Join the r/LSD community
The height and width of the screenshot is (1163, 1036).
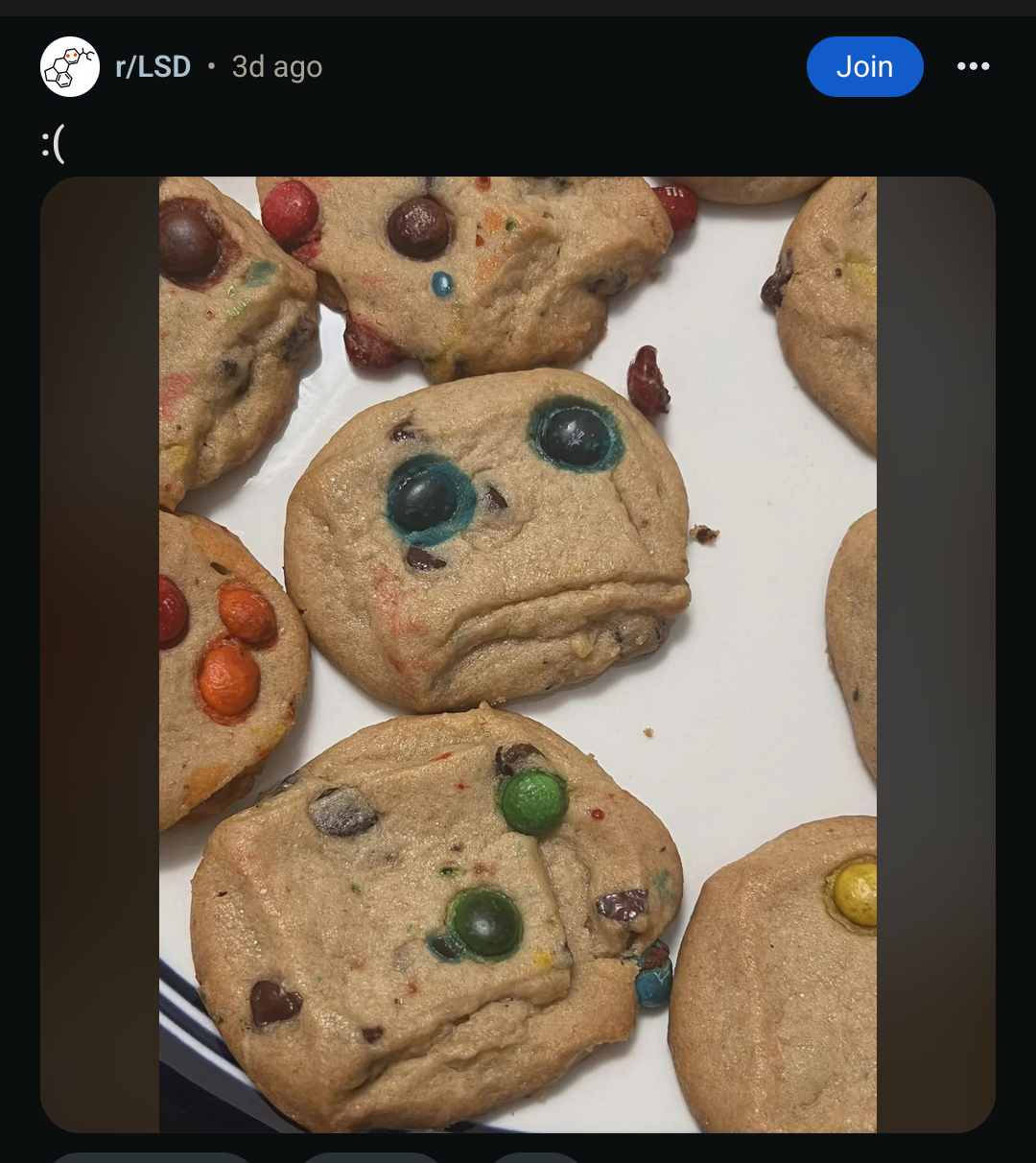(864, 67)
